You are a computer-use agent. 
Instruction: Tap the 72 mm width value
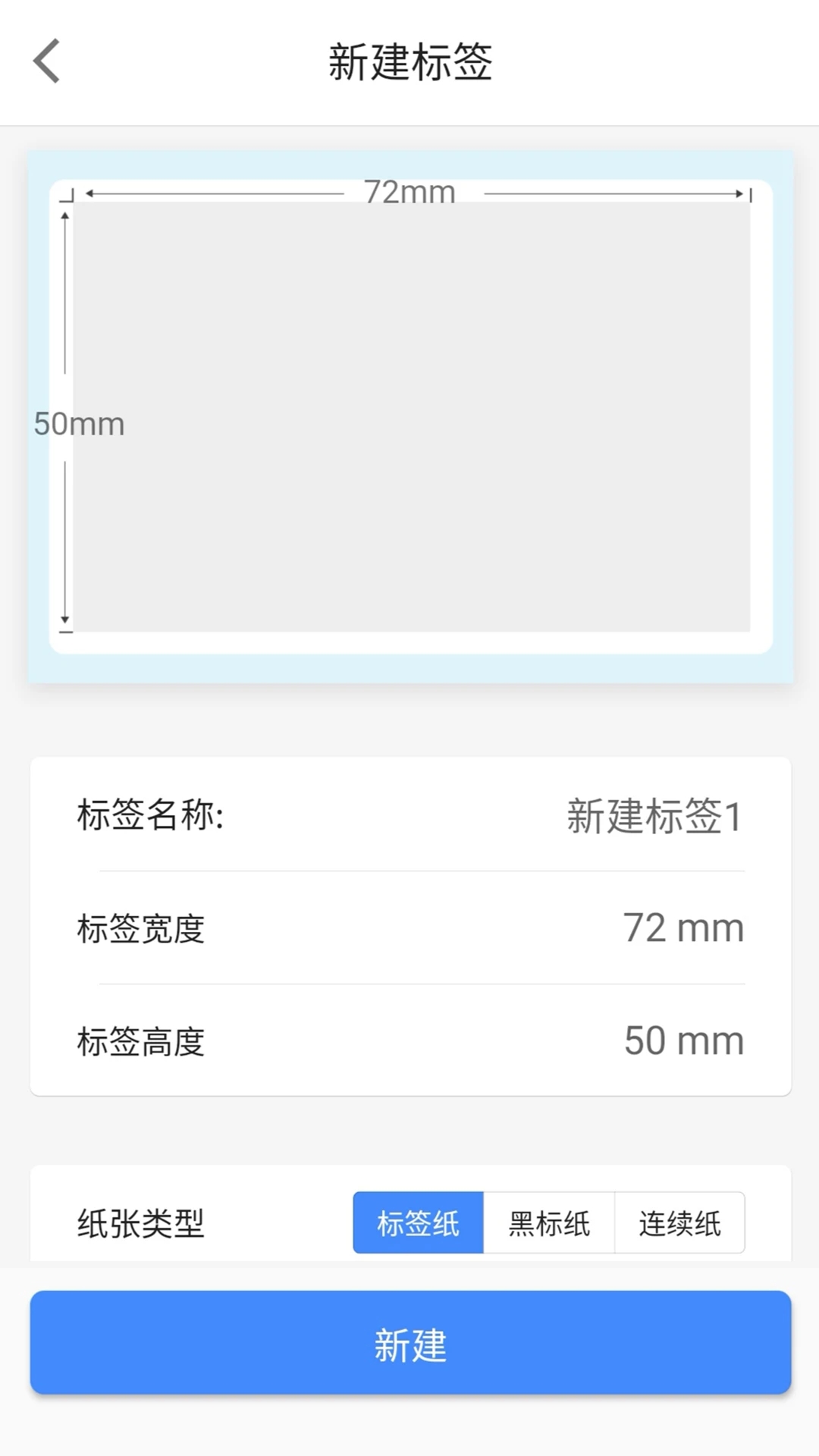[x=682, y=927]
